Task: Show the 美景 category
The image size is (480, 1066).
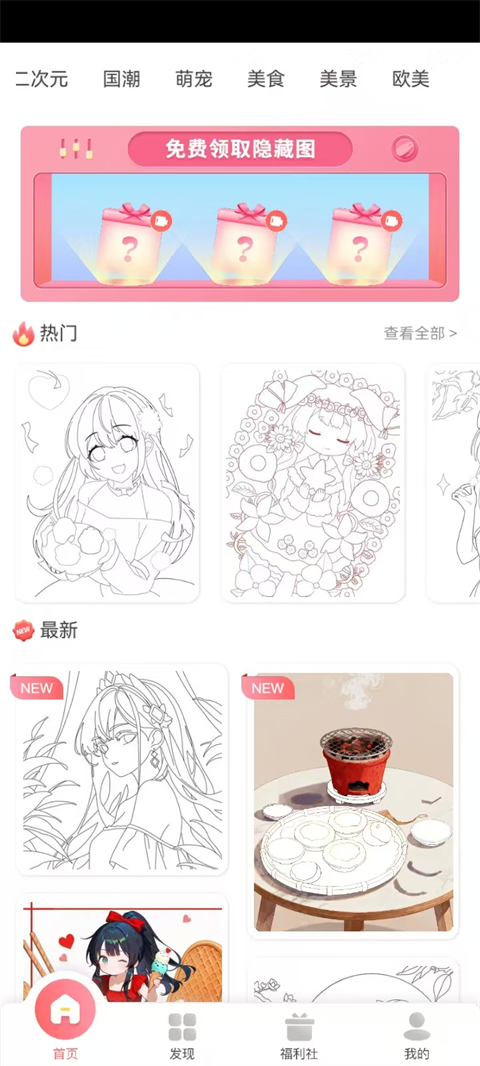Action: 339,80
